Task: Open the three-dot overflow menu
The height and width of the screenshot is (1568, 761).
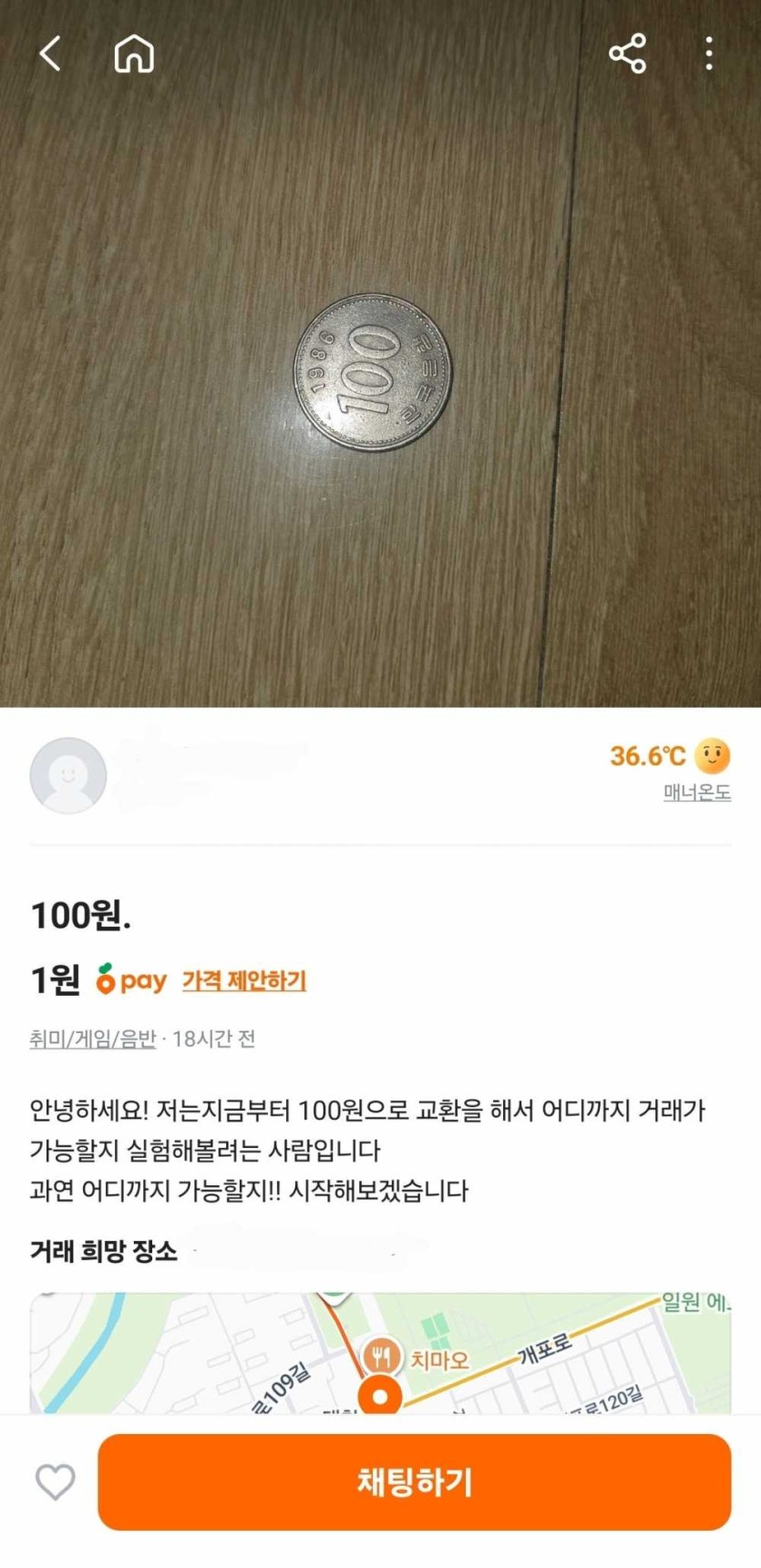Action: (709, 54)
